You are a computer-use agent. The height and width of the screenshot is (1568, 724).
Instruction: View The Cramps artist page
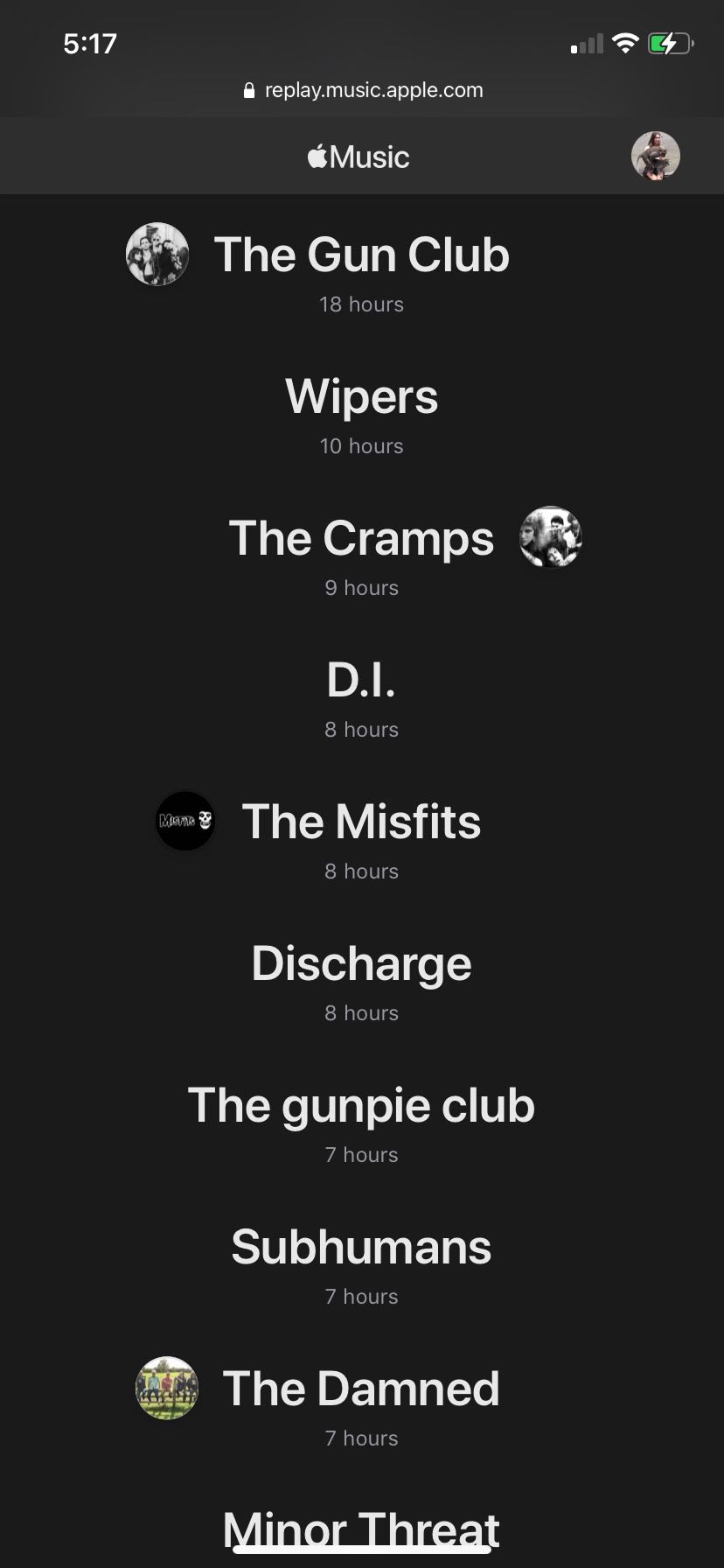[x=361, y=538]
